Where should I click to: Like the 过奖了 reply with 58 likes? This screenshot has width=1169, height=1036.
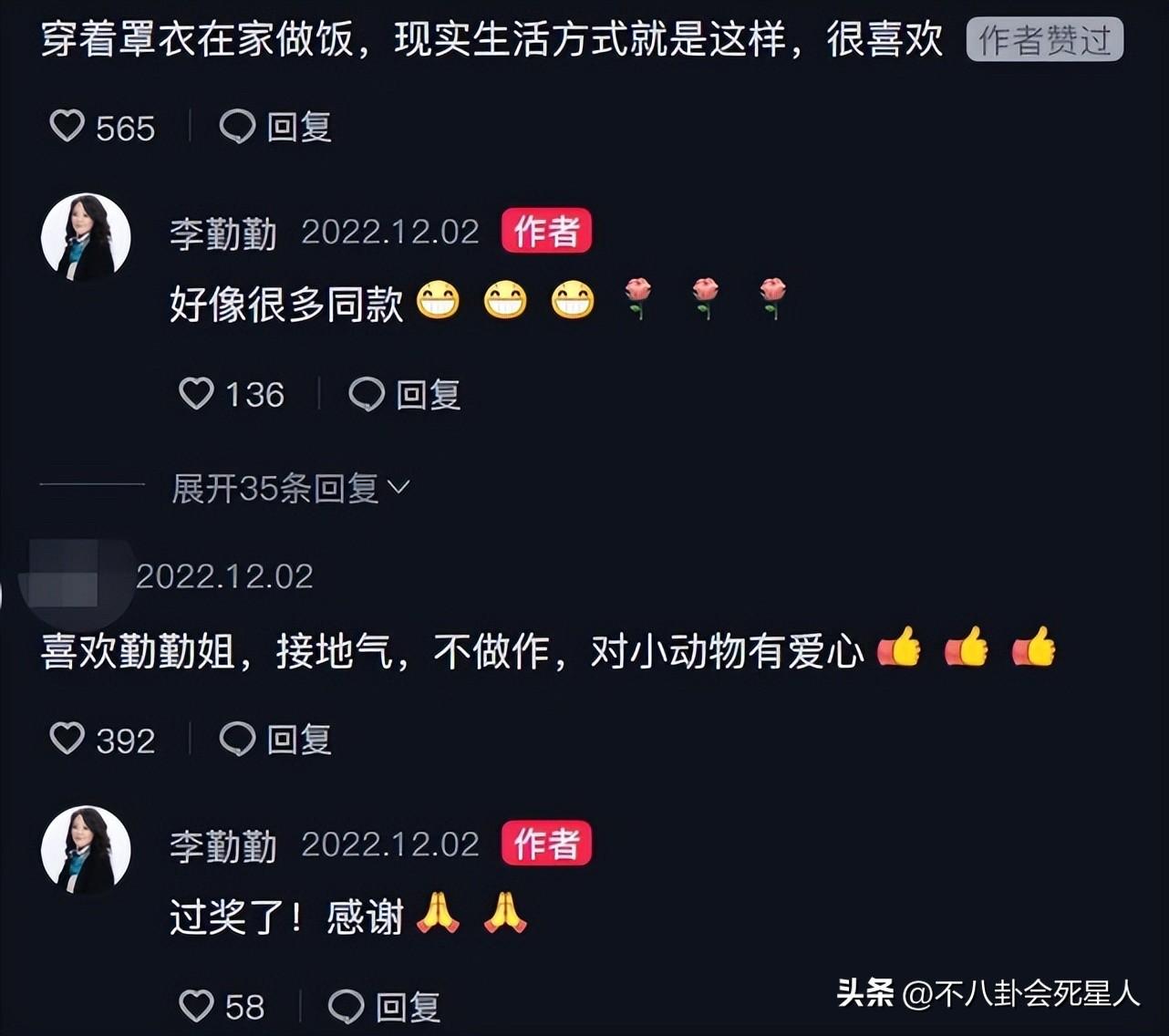196,1006
